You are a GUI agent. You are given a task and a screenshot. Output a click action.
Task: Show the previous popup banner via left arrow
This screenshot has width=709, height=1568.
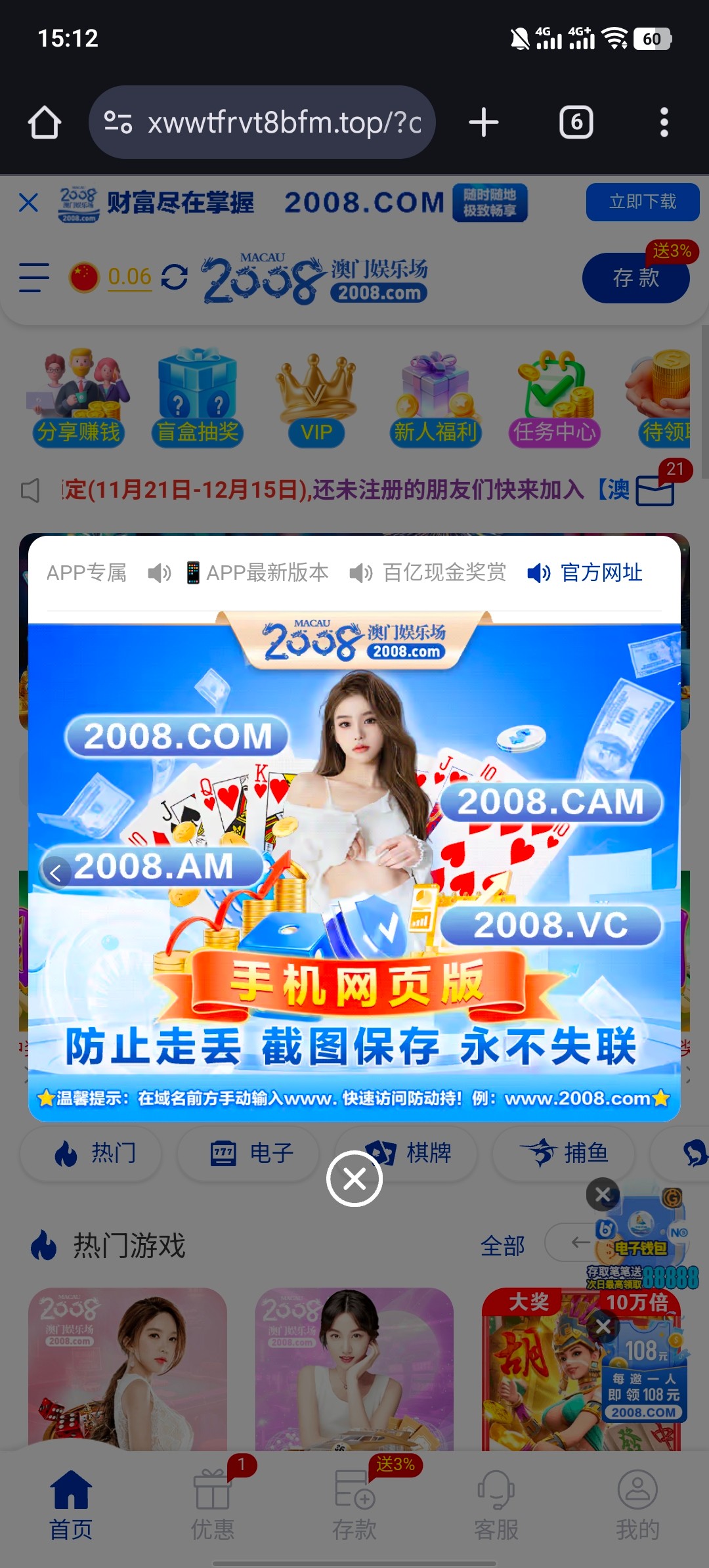(56, 873)
